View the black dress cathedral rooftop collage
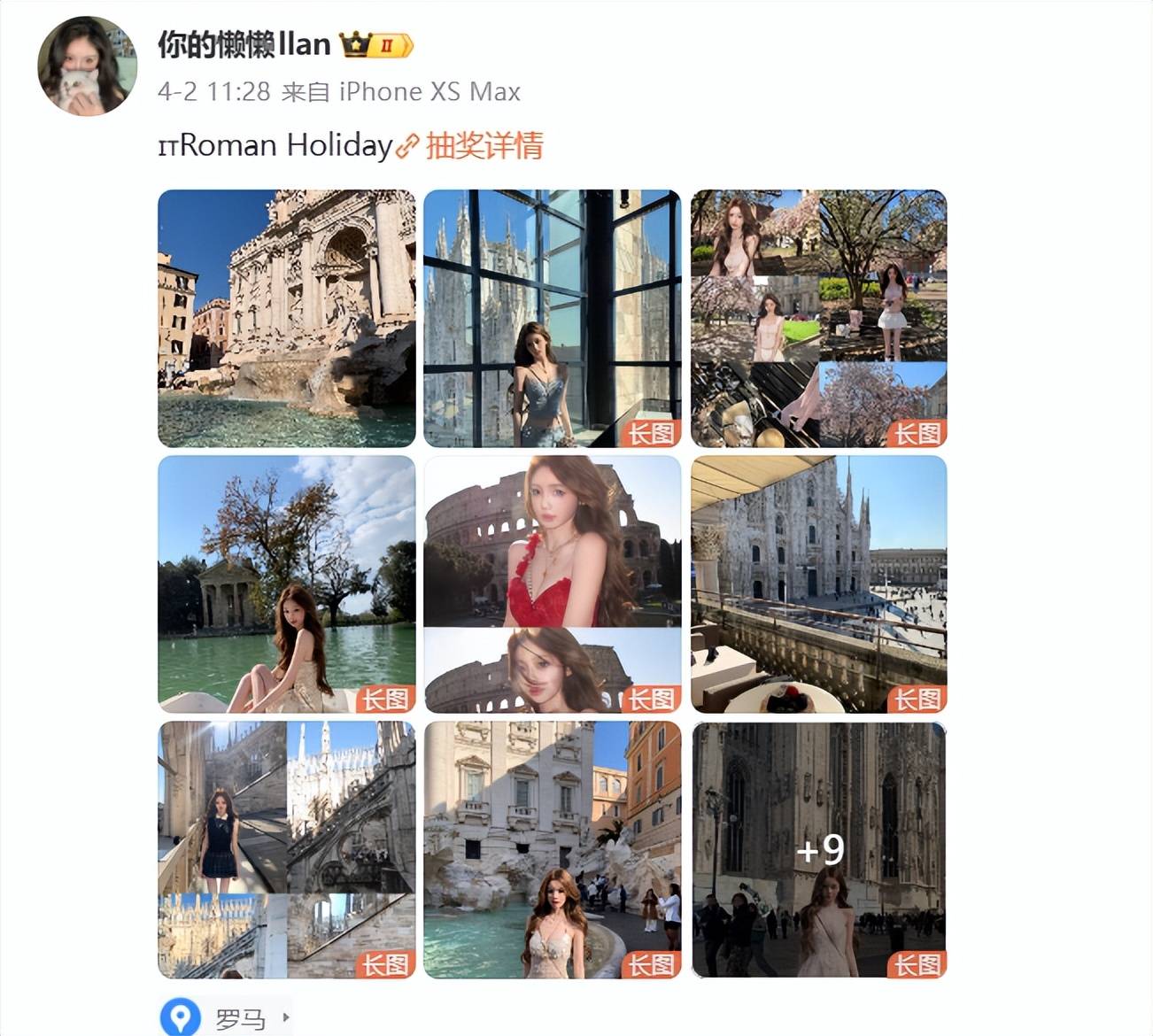 (x=286, y=849)
